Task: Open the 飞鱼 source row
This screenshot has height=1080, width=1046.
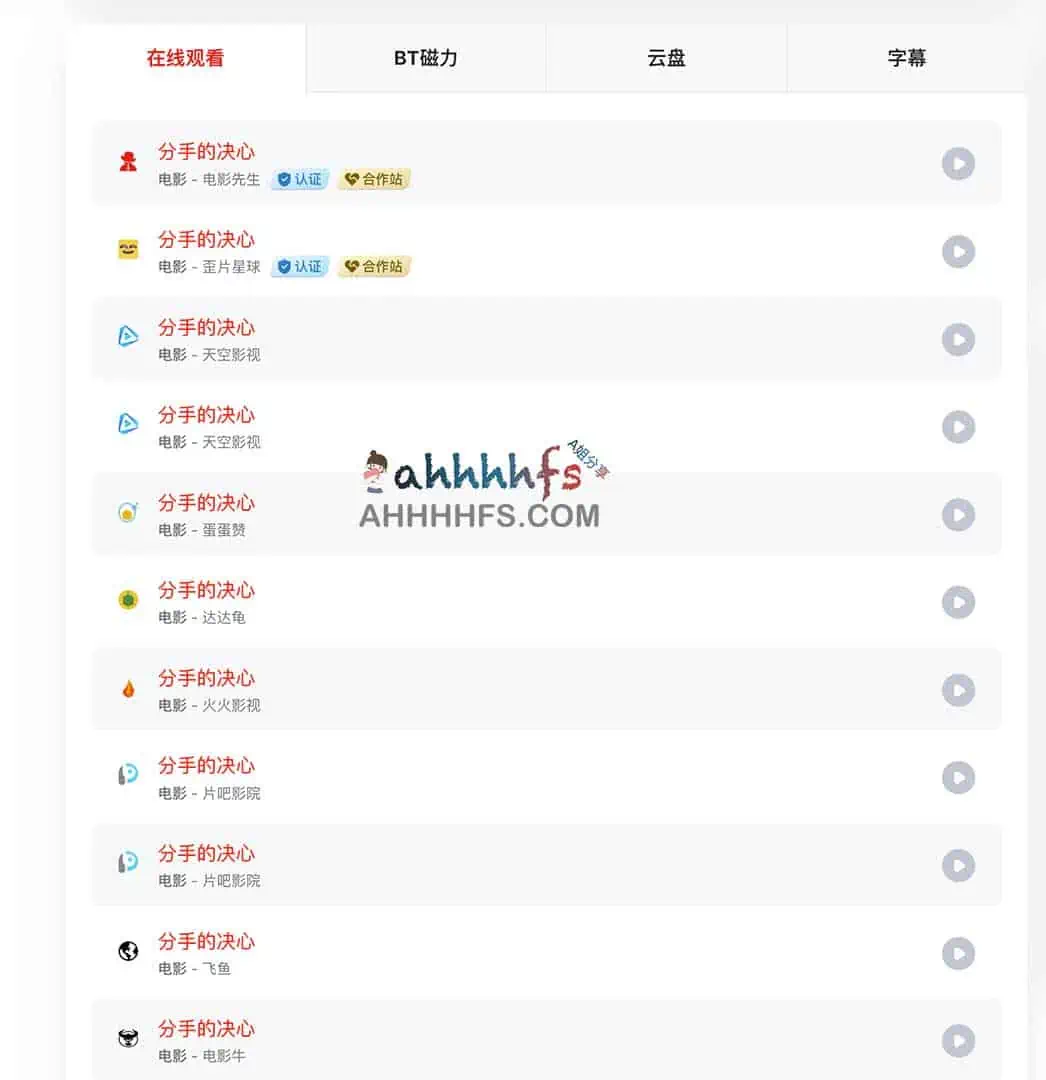Action: pyautogui.click(x=206, y=942)
